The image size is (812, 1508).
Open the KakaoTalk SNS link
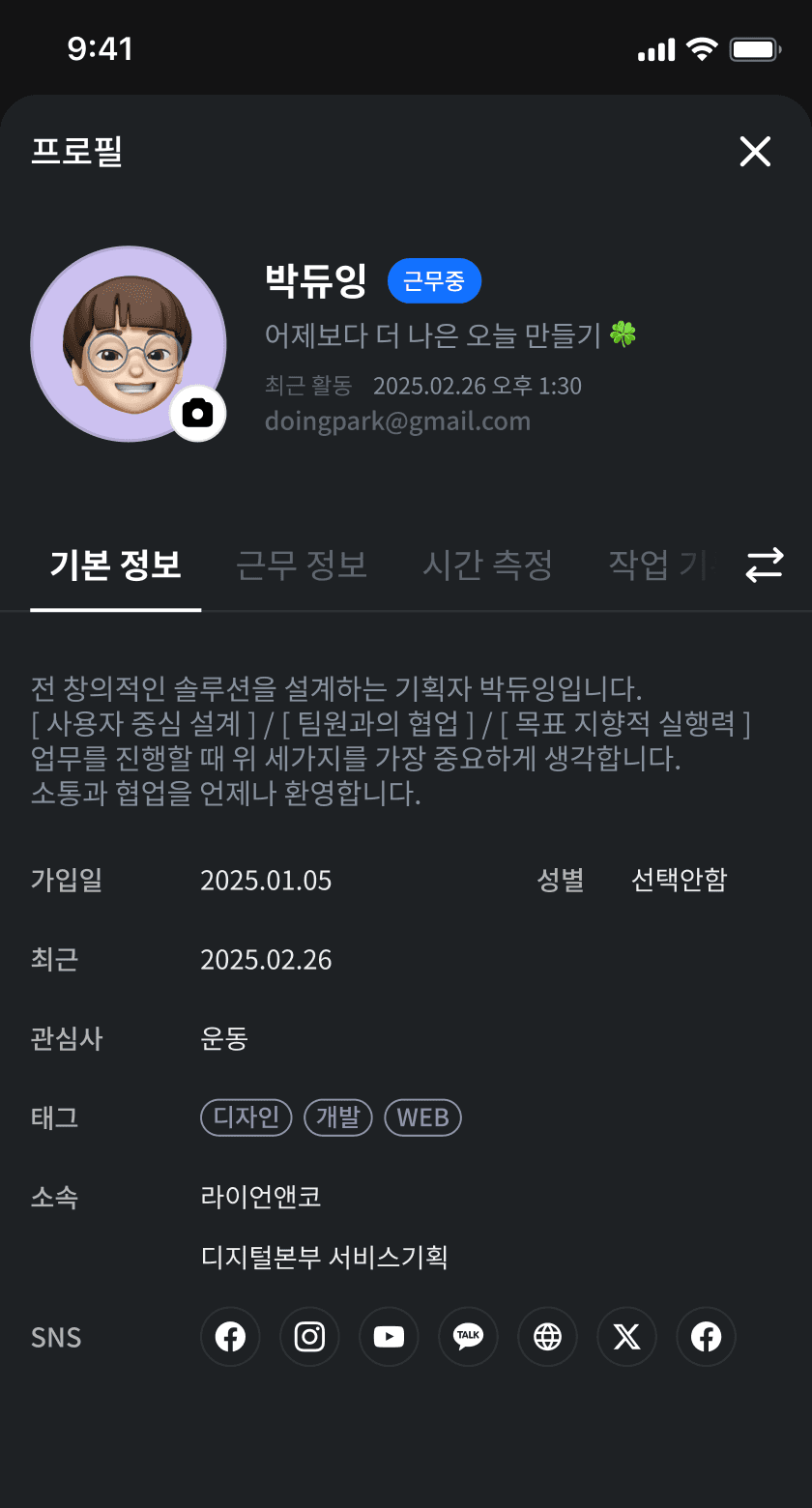[x=468, y=1337]
